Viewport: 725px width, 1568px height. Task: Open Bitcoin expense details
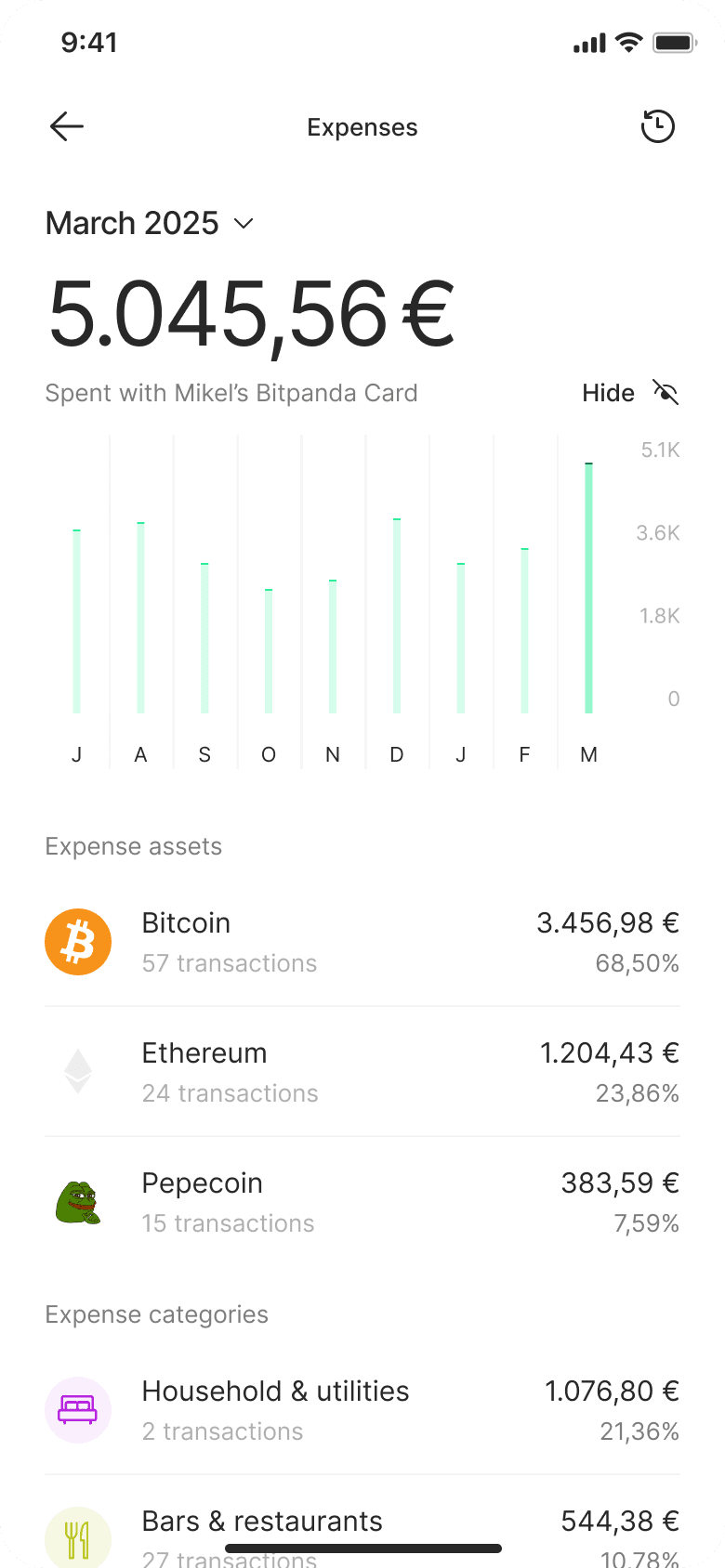[x=362, y=942]
